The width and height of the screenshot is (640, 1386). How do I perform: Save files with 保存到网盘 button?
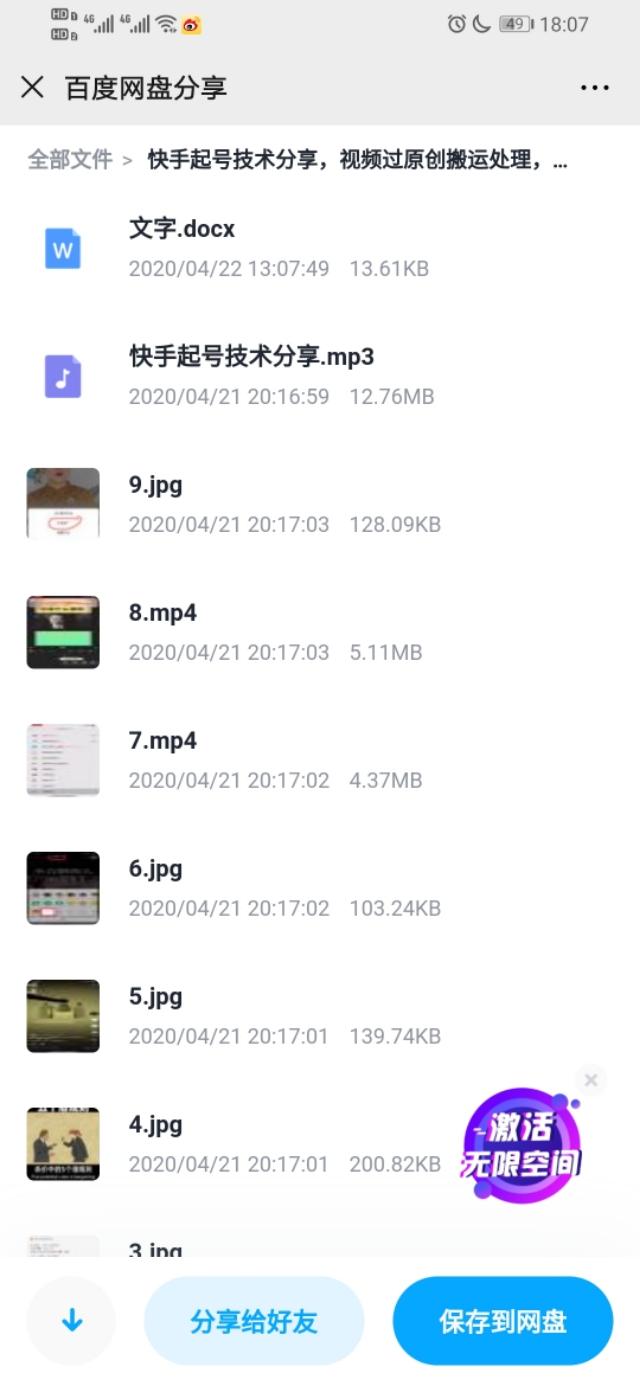502,1321
